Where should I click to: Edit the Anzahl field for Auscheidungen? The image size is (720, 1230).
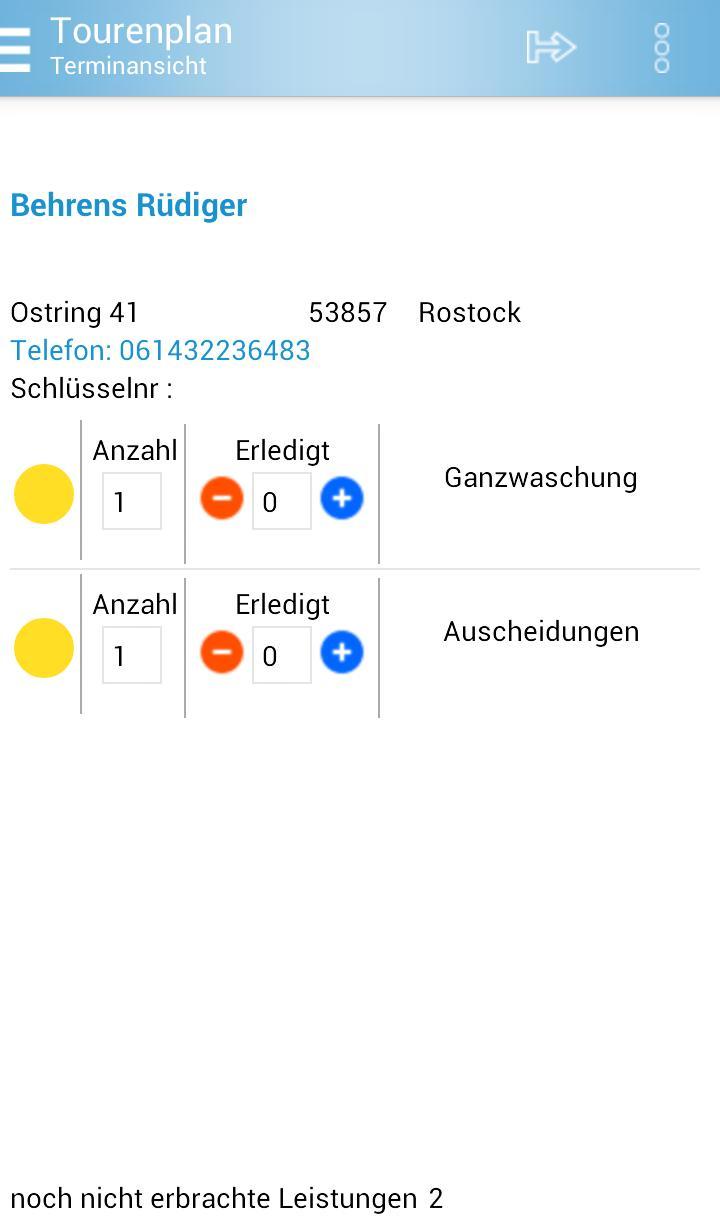coord(131,655)
